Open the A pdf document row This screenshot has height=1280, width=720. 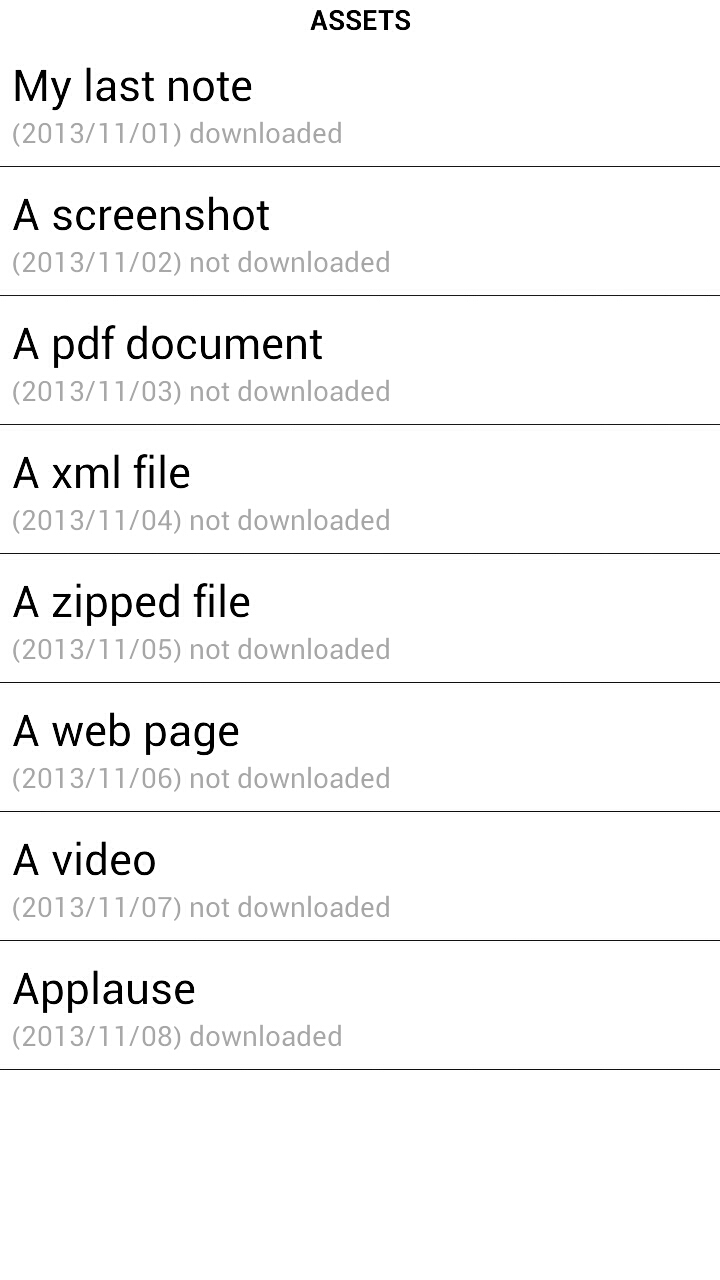[x=360, y=360]
